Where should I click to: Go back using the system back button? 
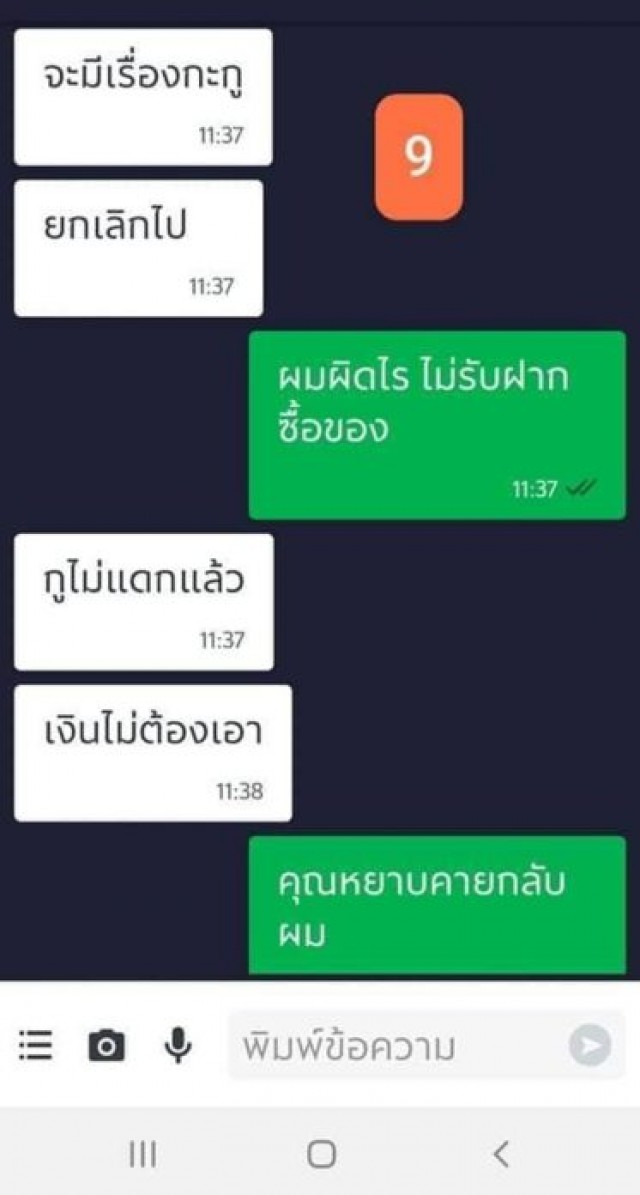pos(501,1155)
